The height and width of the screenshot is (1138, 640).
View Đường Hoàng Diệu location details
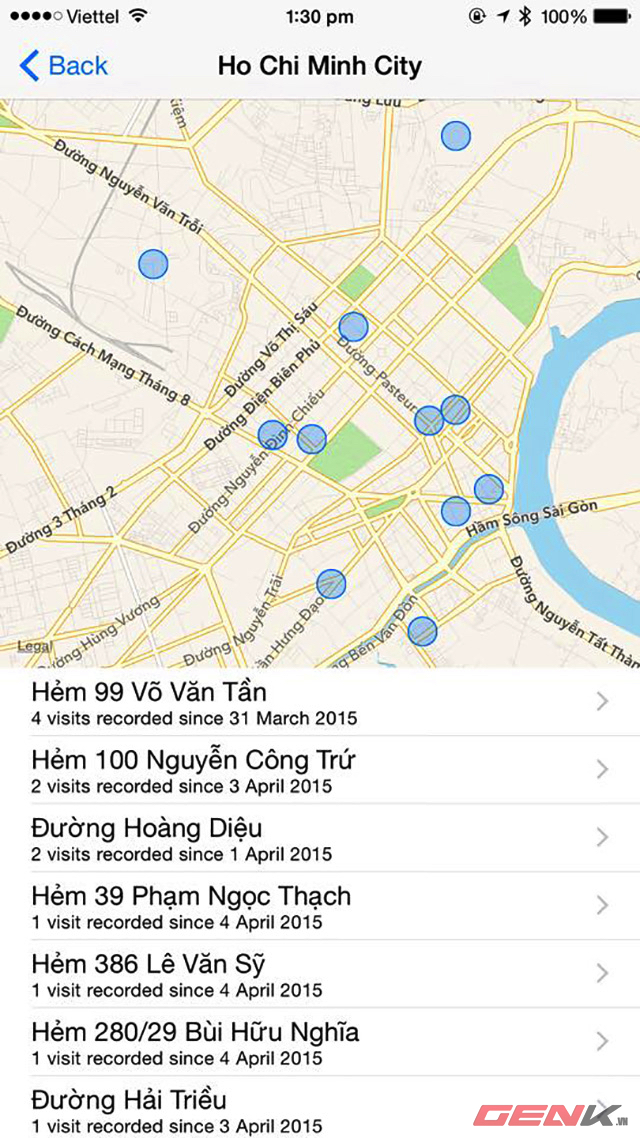[320, 838]
